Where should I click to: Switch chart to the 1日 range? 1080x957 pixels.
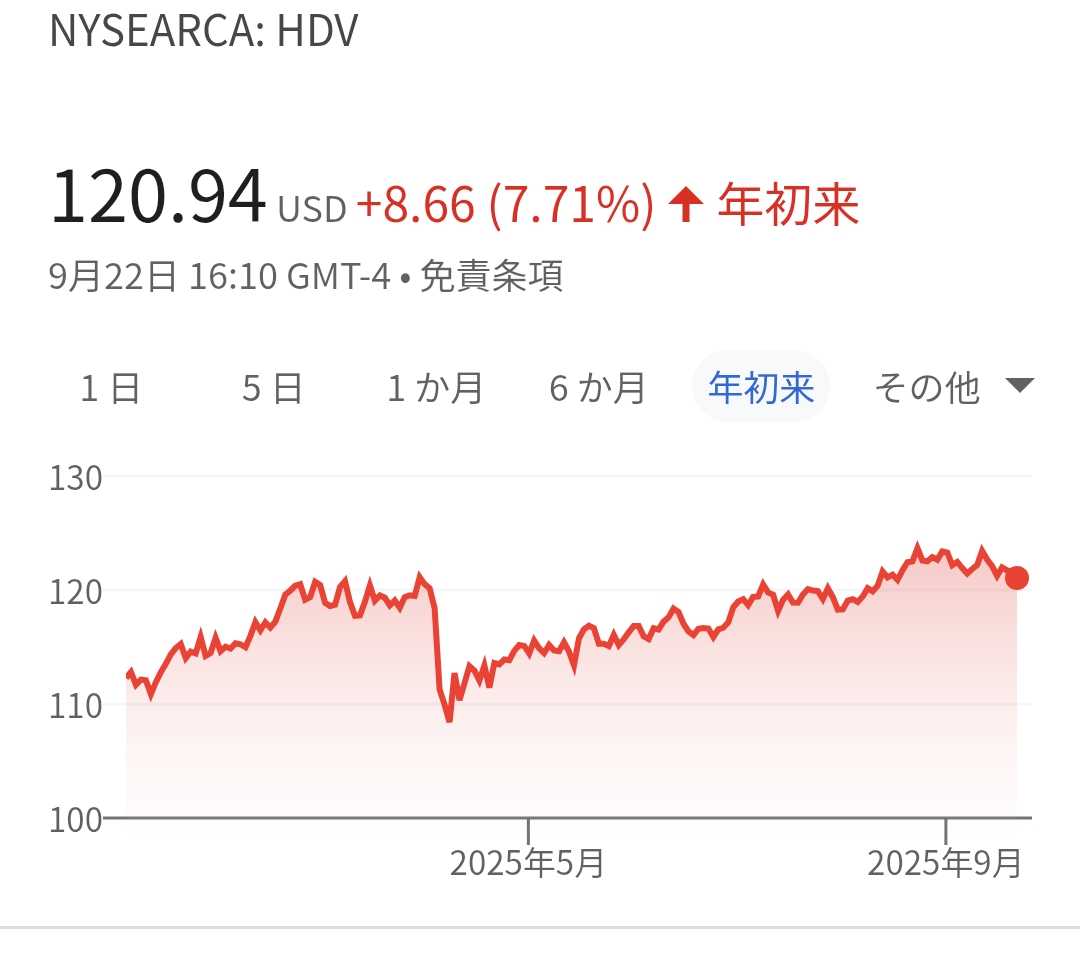[110, 387]
